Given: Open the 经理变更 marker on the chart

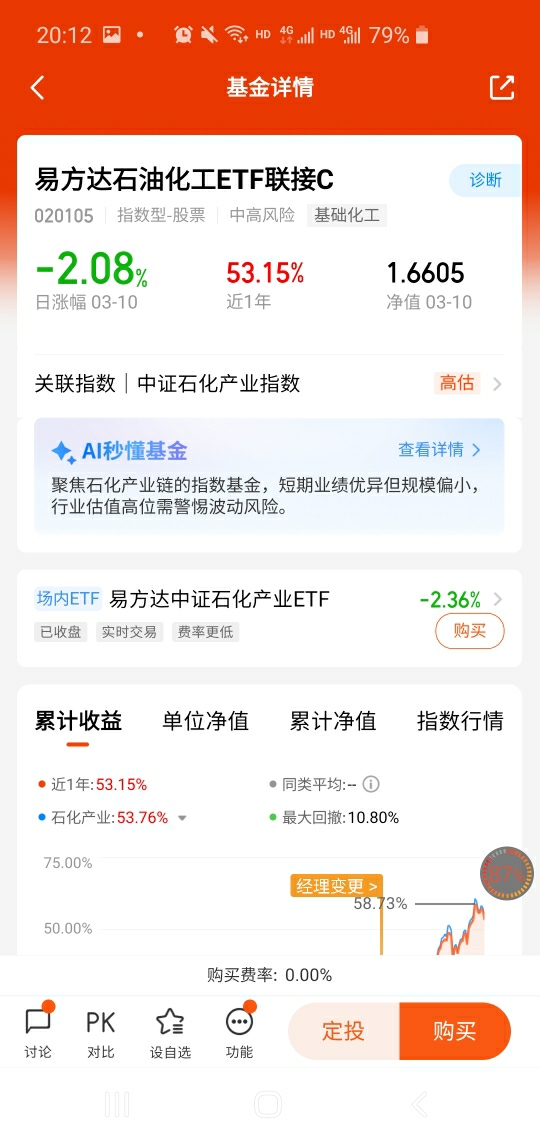Looking at the screenshot, I should [x=337, y=886].
